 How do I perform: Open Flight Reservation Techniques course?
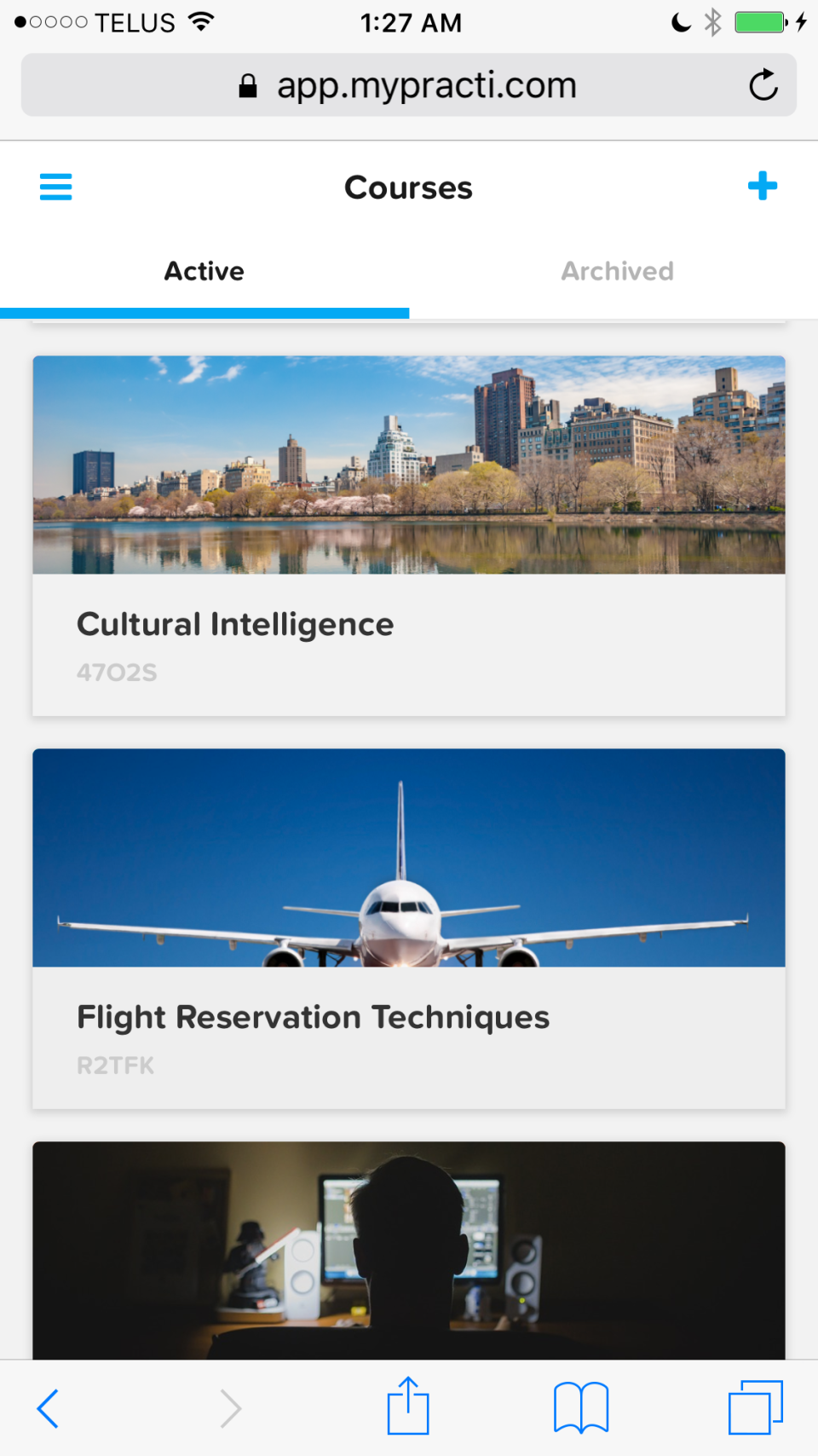click(x=408, y=929)
